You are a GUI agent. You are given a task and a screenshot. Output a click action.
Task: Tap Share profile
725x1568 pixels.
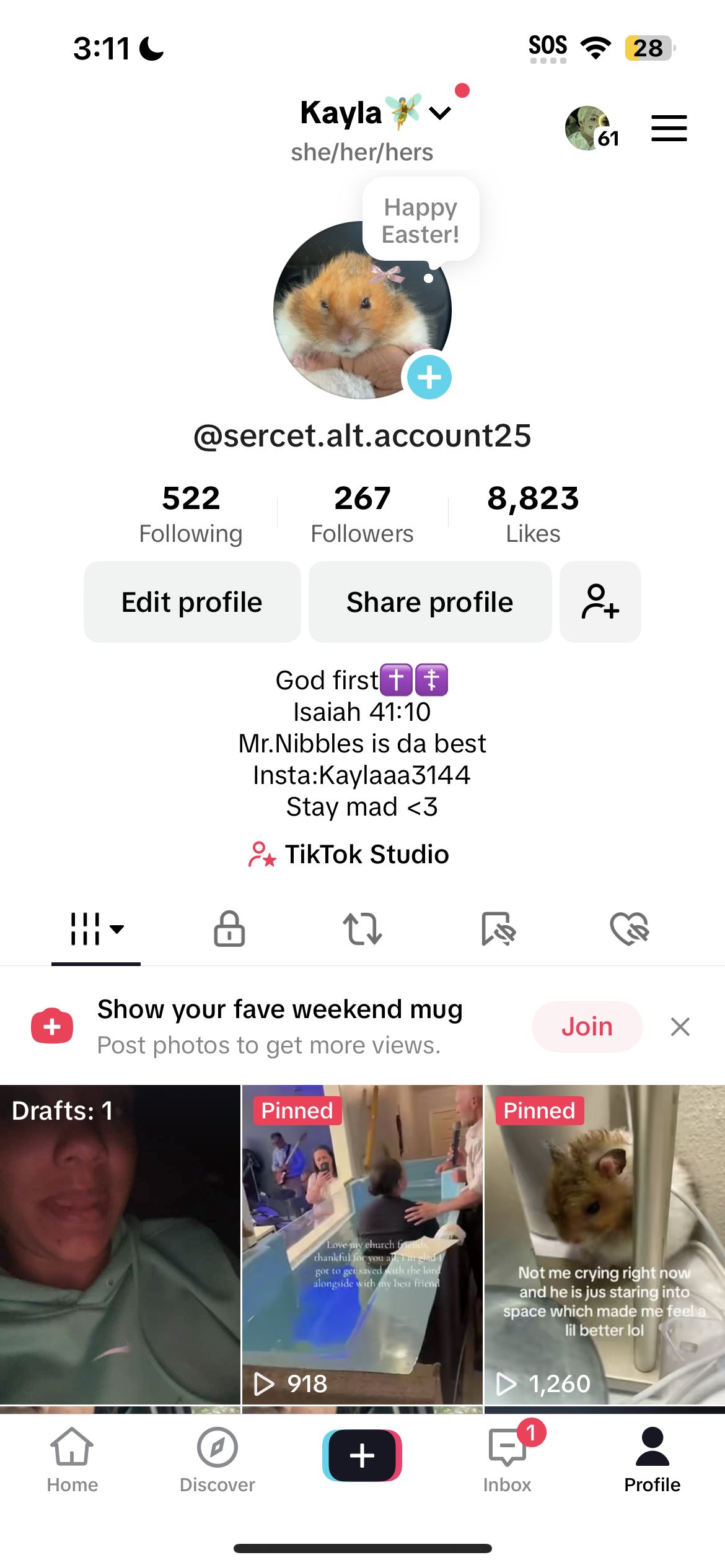point(430,602)
